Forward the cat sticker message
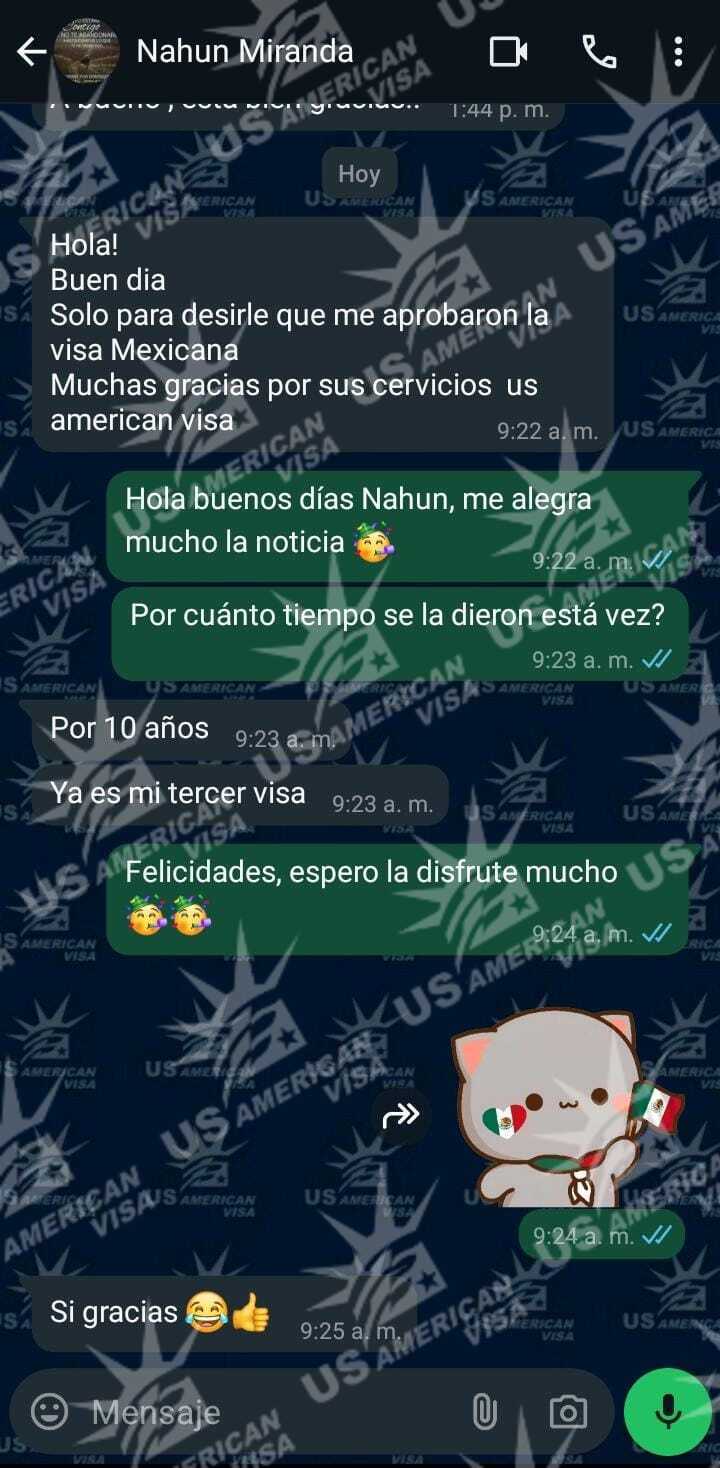Screen dimensions: 720x1468 click(x=401, y=1115)
